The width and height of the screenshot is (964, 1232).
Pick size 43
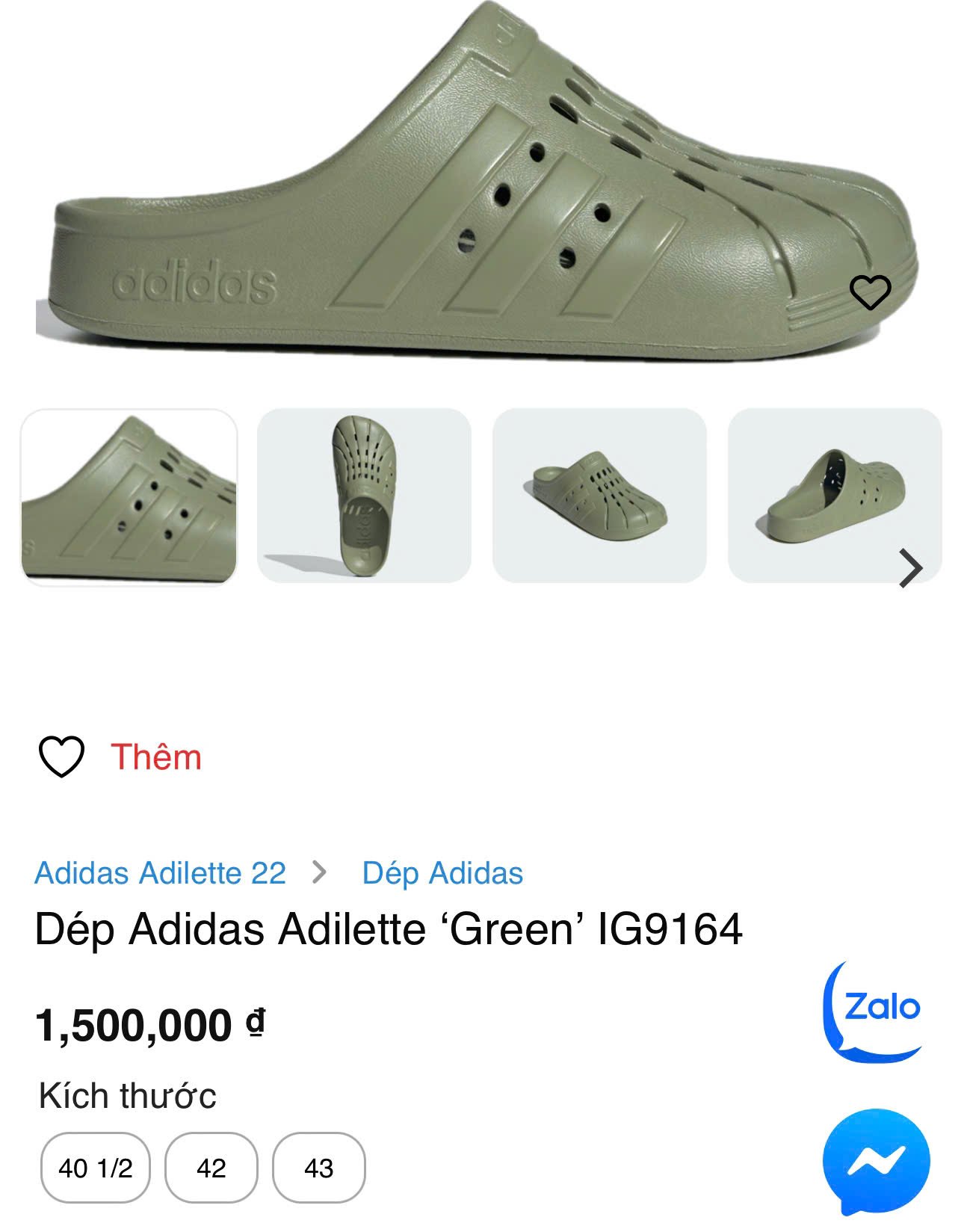click(319, 1168)
